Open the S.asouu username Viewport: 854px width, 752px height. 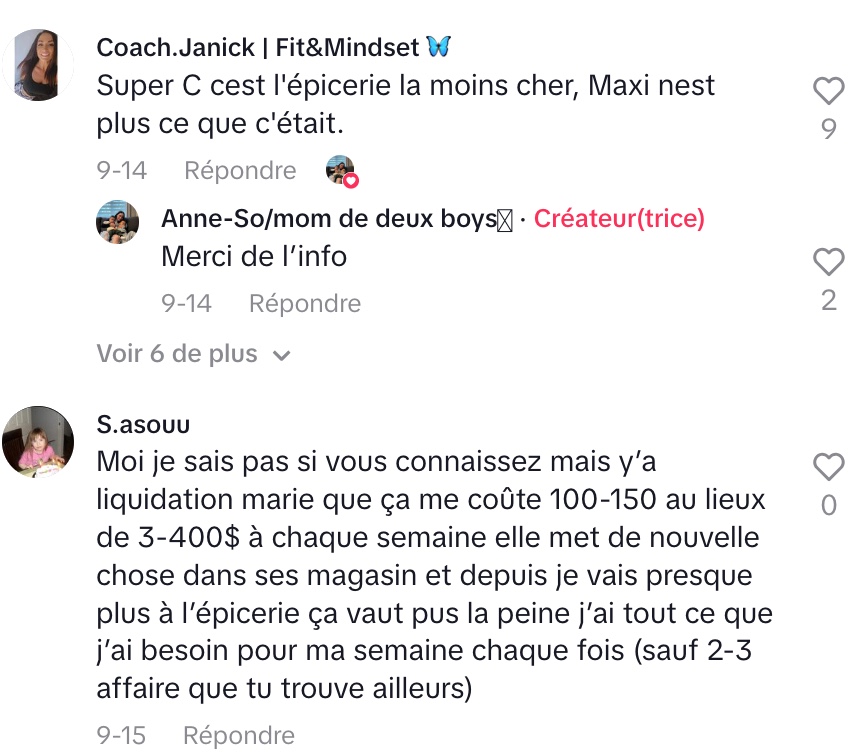pos(143,425)
